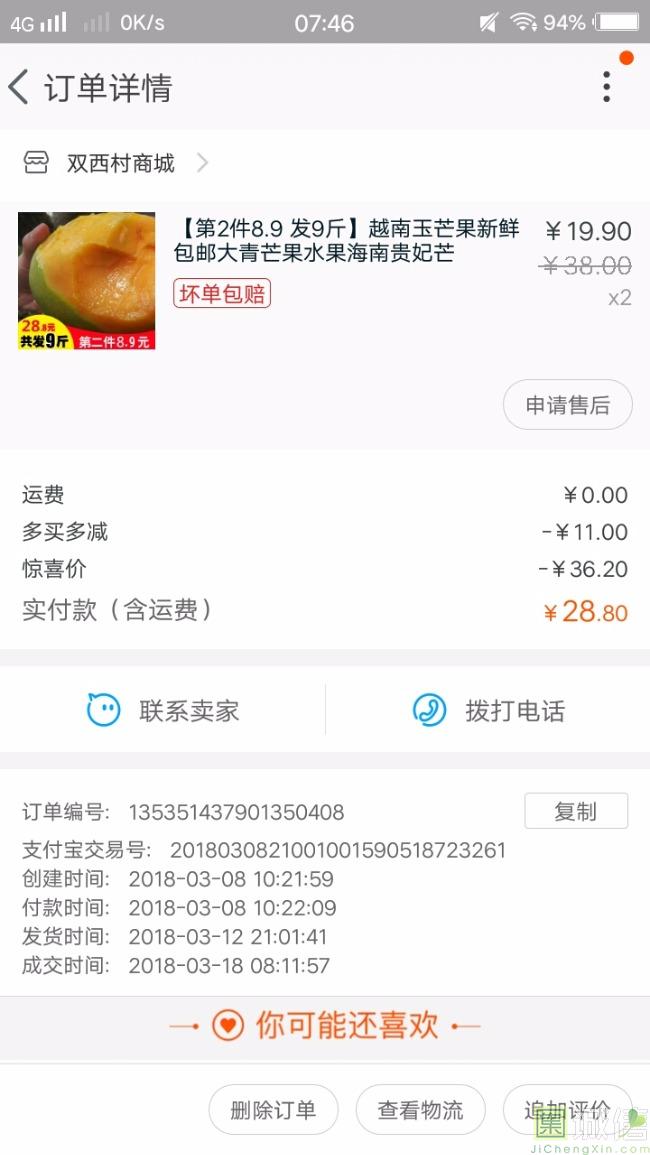The height and width of the screenshot is (1155, 650).
Task: Select 拨打电话 to call the seller
Action: pos(488,711)
